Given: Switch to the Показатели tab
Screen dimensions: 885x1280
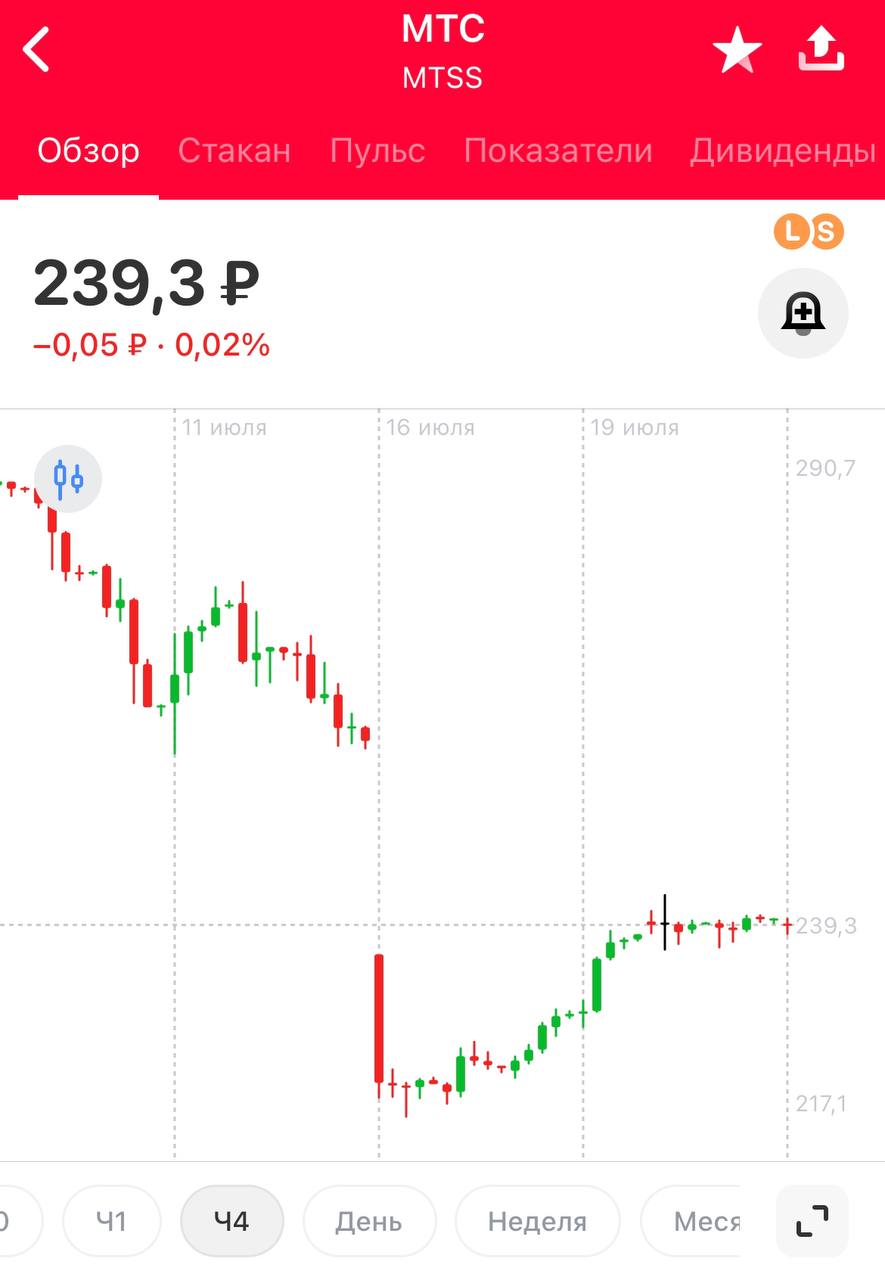Looking at the screenshot, I should pos(557,151).
